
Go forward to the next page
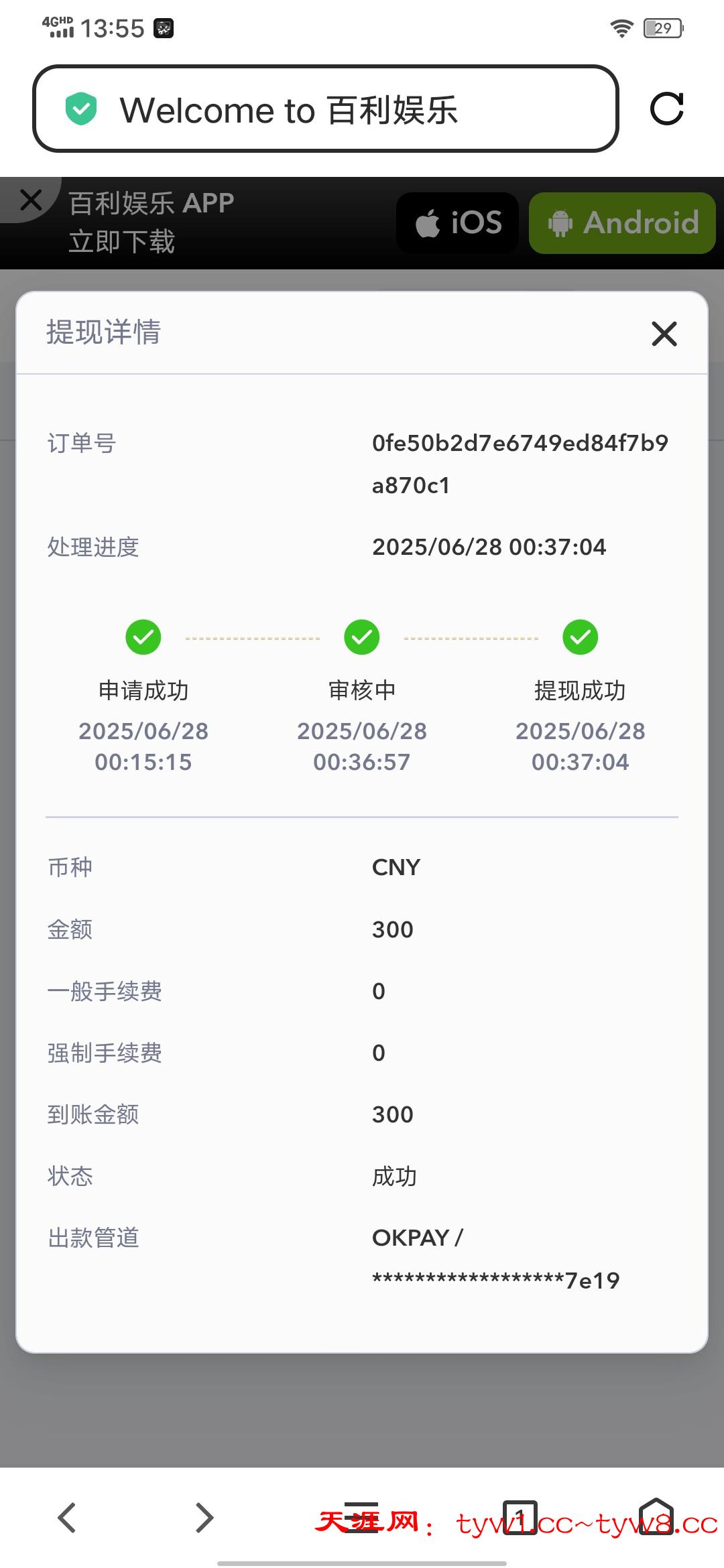point(204,1518)
